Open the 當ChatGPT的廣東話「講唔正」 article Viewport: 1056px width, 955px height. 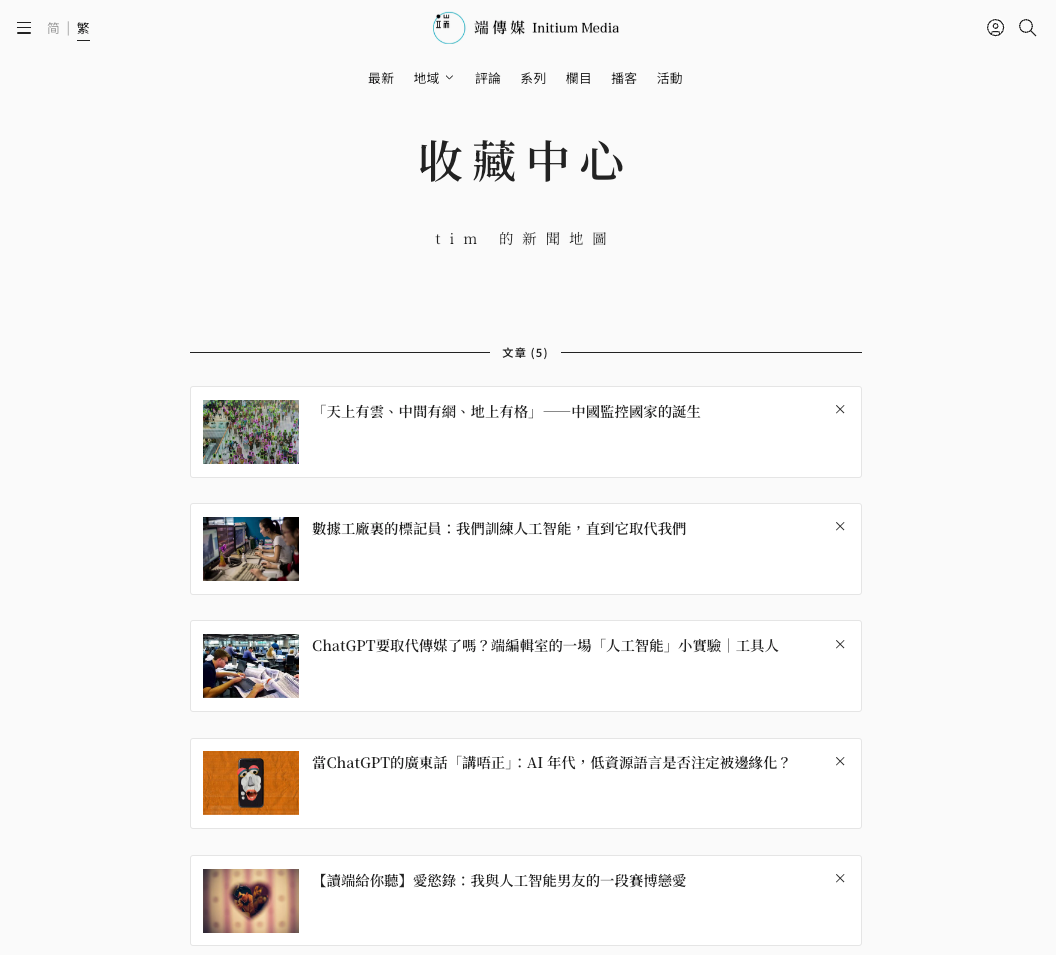point(551,763)
